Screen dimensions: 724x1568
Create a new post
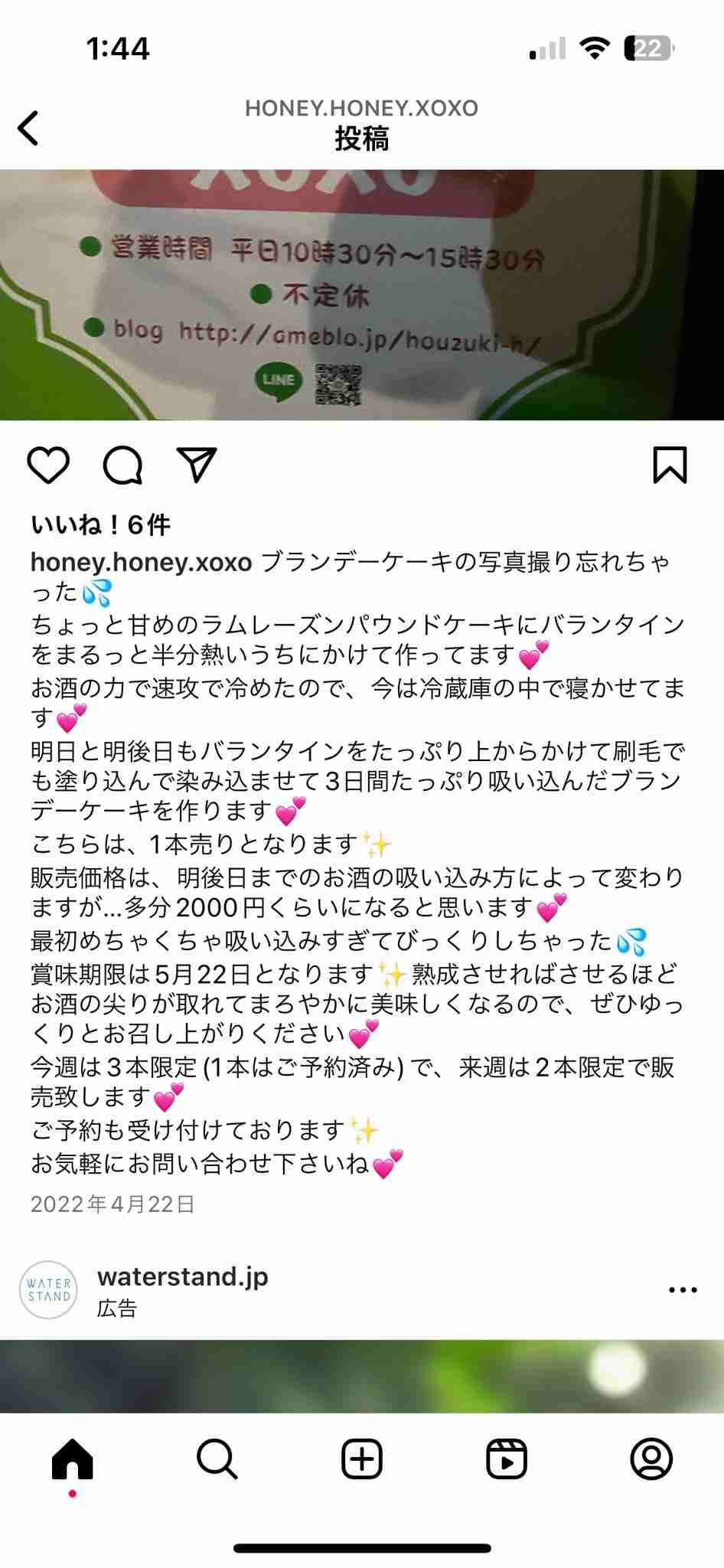[362, 1459]
